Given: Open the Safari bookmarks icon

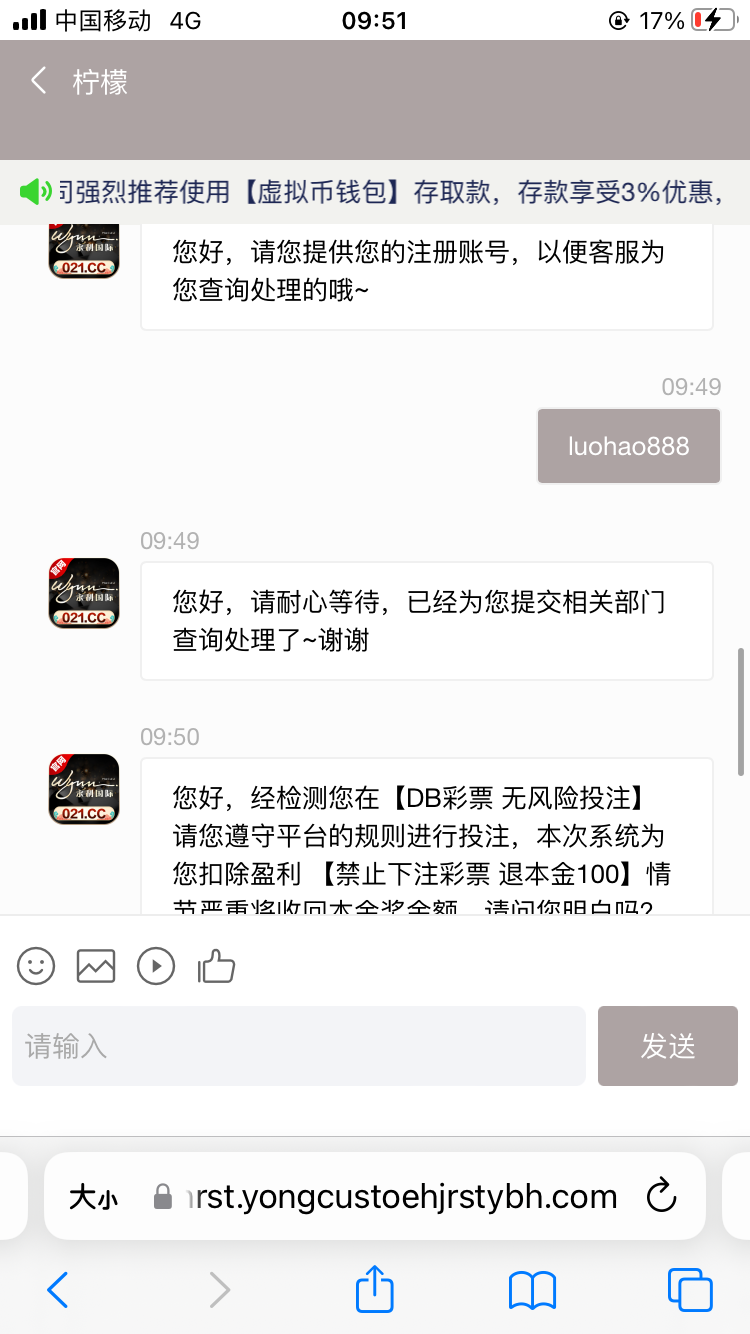Looking at the screenshot, I should 532,1290.
